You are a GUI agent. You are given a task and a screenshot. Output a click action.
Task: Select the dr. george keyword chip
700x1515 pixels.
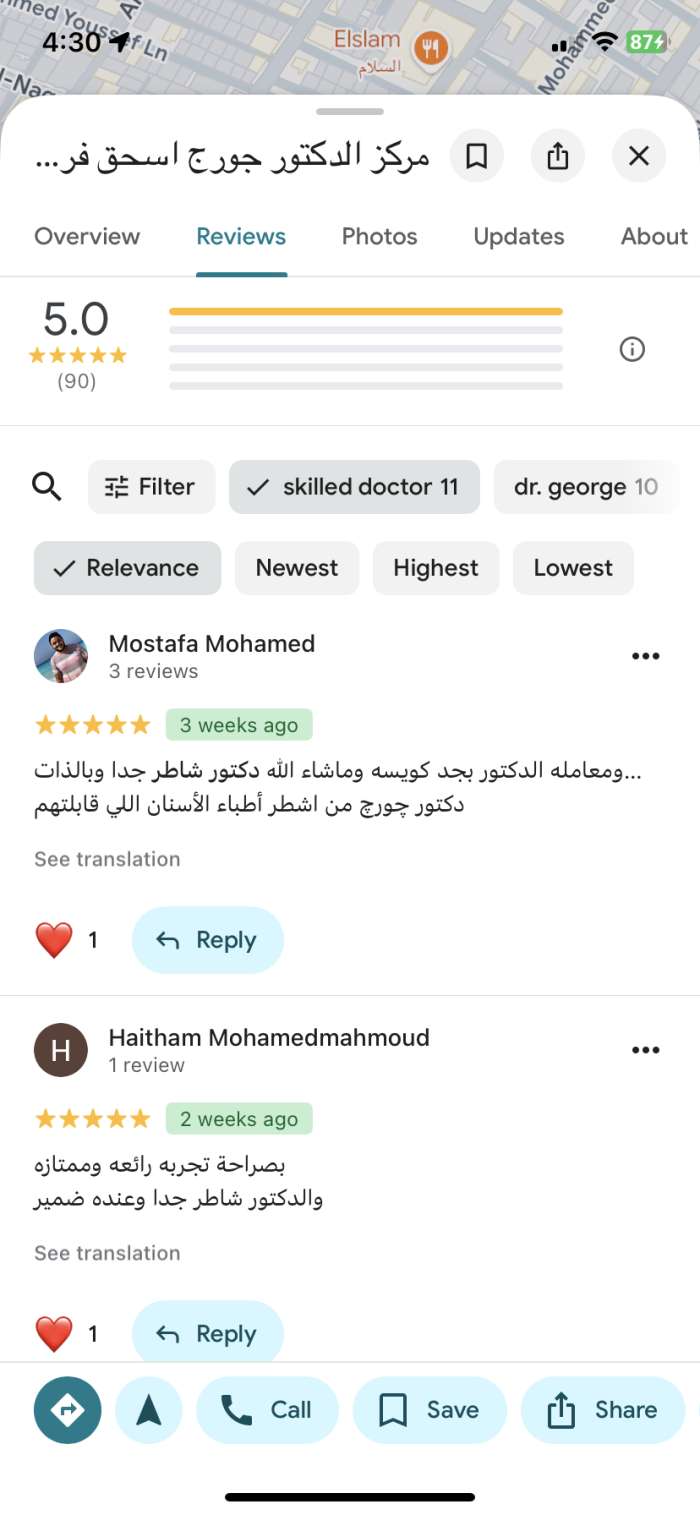585,487
